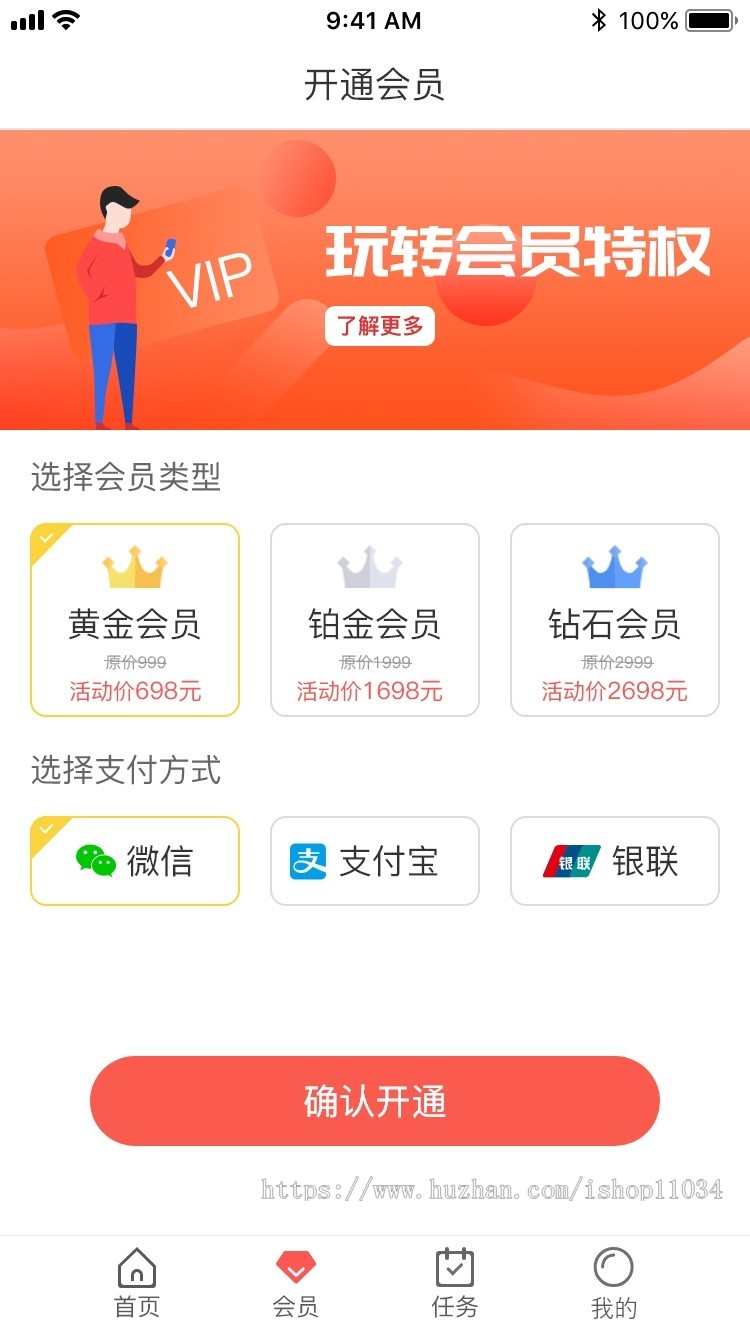Choose 银联 as payment method
750x1334 pixels.
tap(614, 860)
